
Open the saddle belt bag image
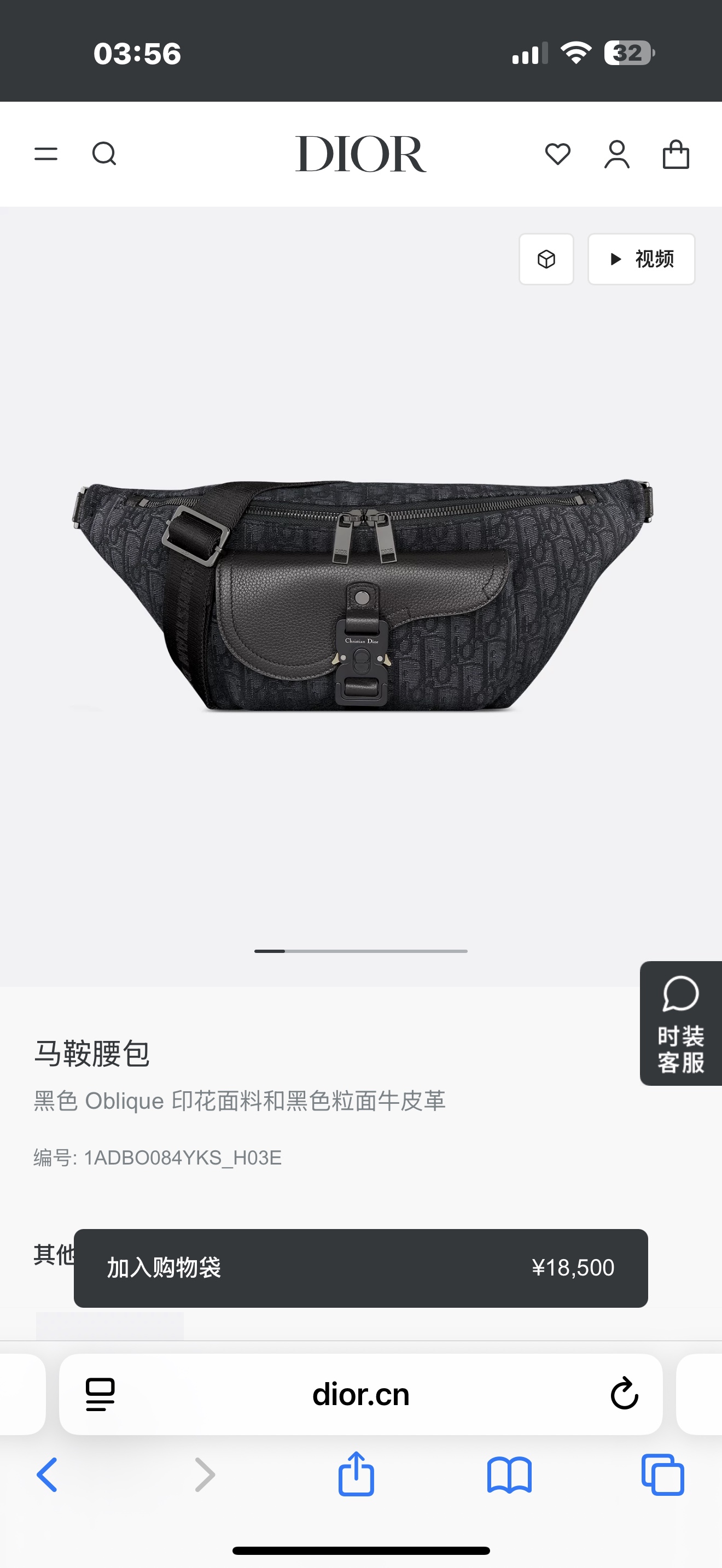[362, 596]
